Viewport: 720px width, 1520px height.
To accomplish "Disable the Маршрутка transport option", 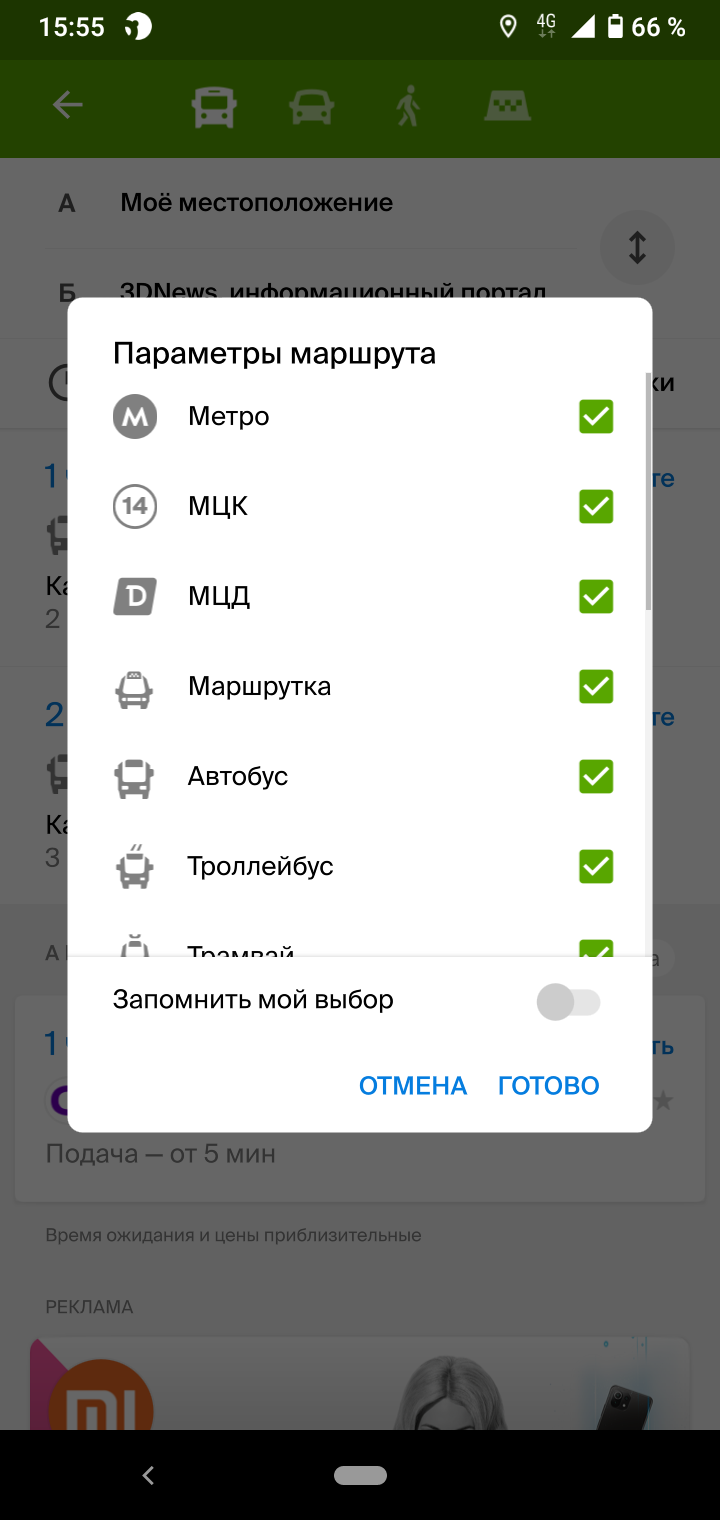I will (x=596, y=686).
